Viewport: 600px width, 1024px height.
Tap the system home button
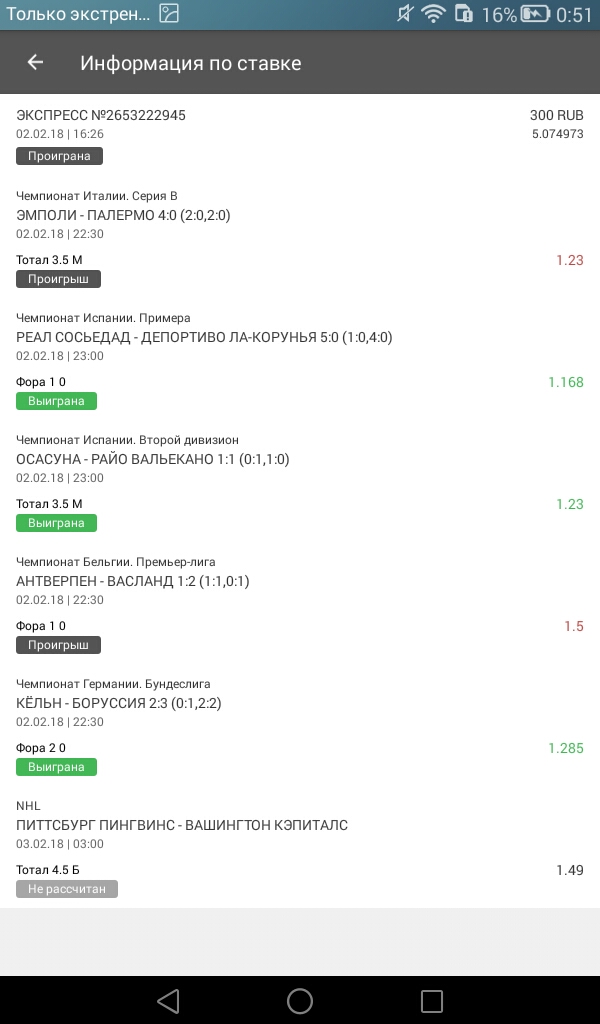(x=300, y=1000)
